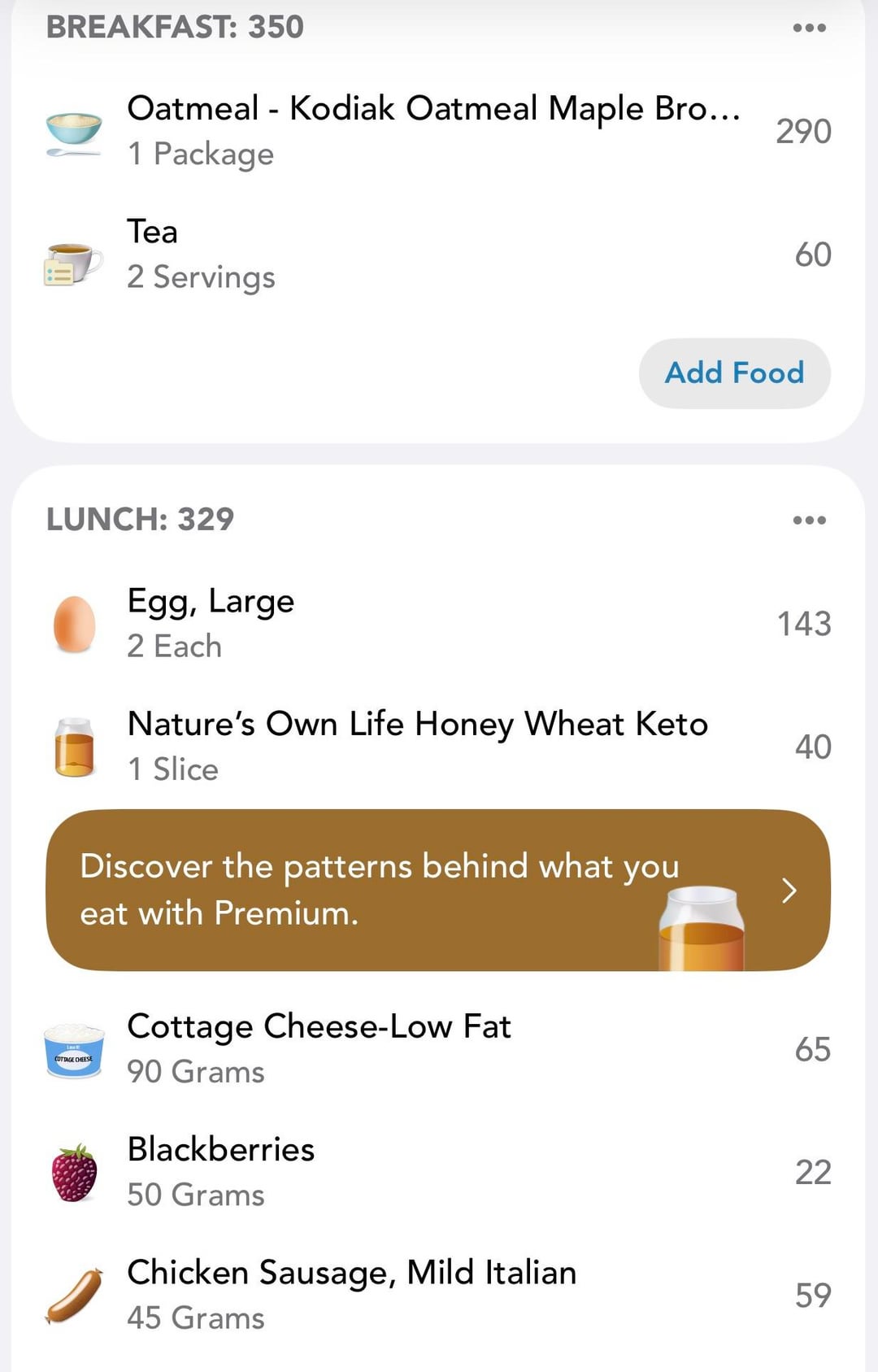Open the Cottage Cheese-Low Fat entry

[433, 1048]
